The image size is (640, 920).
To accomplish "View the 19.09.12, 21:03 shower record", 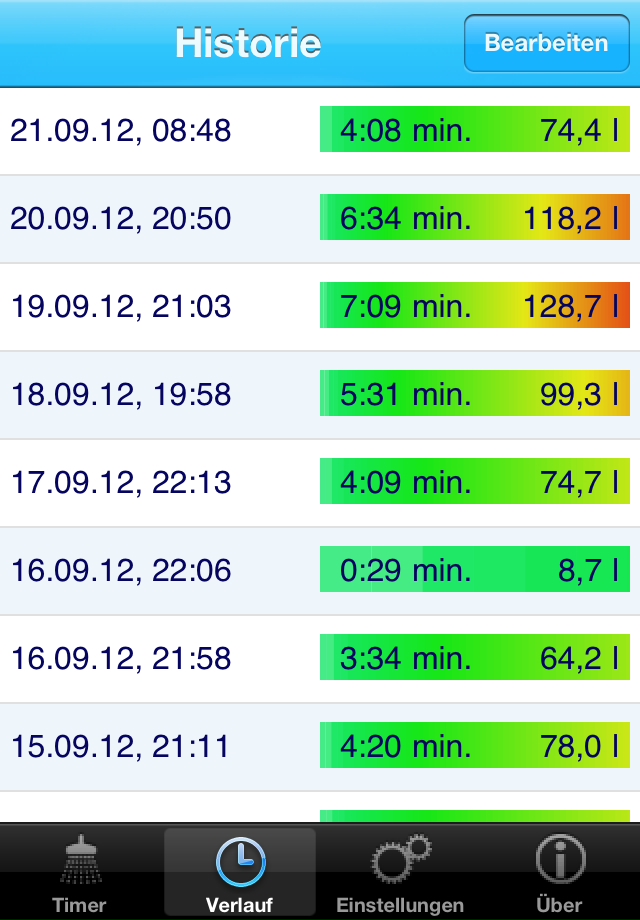I will pyautogui.click(x=320, y=307).
